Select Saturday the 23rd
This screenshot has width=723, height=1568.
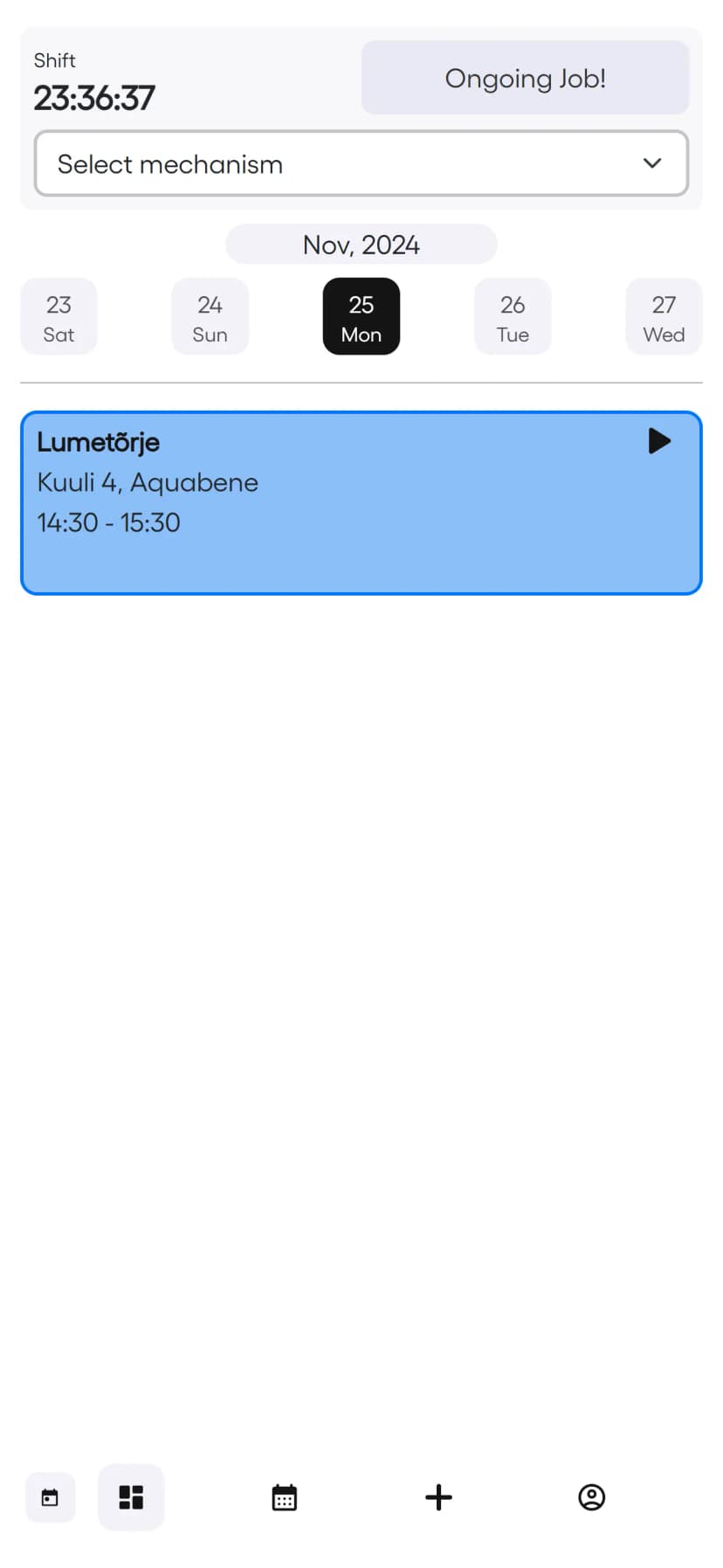point(59,317)
